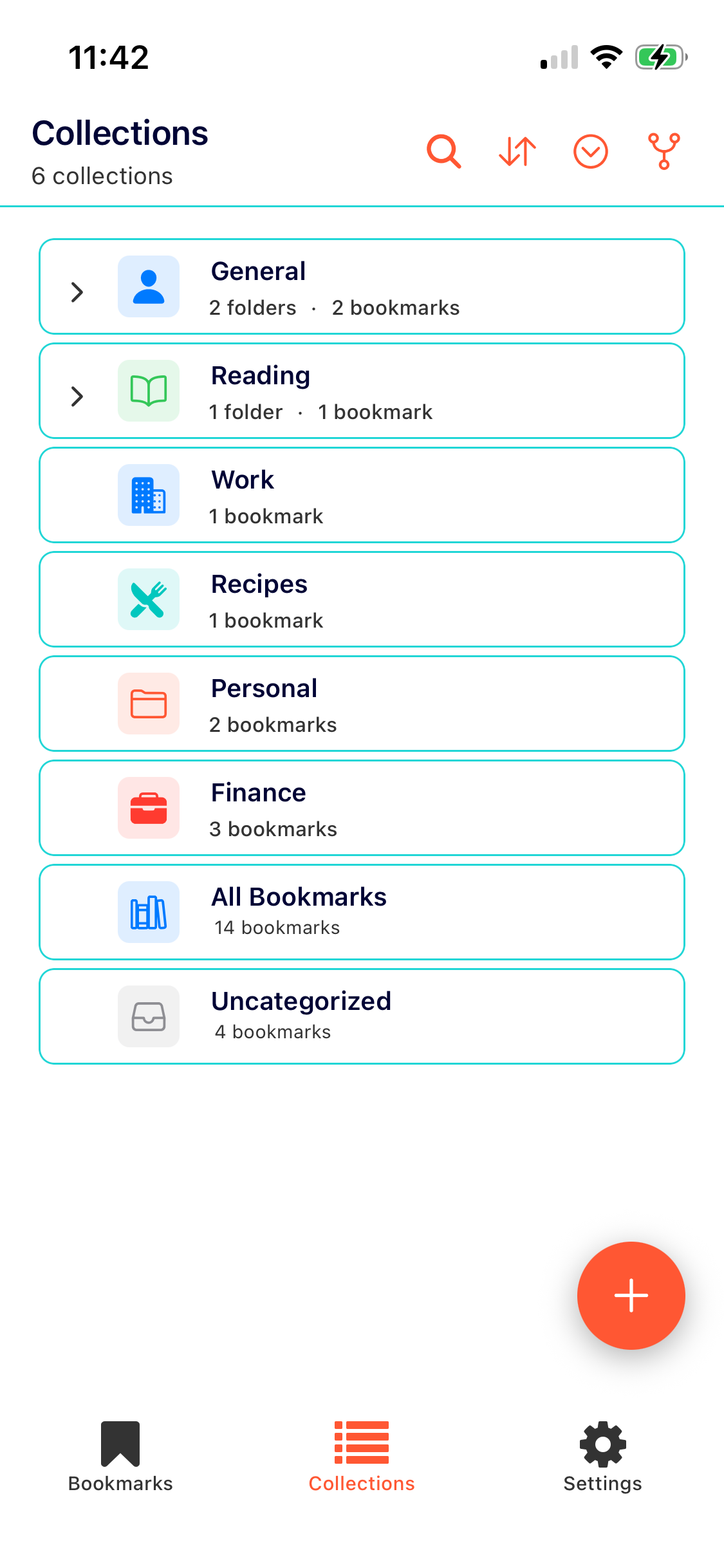Collapse the disclosure chevron next to General
Viewport: 724px width, 1568px height.
pos(77,292)
